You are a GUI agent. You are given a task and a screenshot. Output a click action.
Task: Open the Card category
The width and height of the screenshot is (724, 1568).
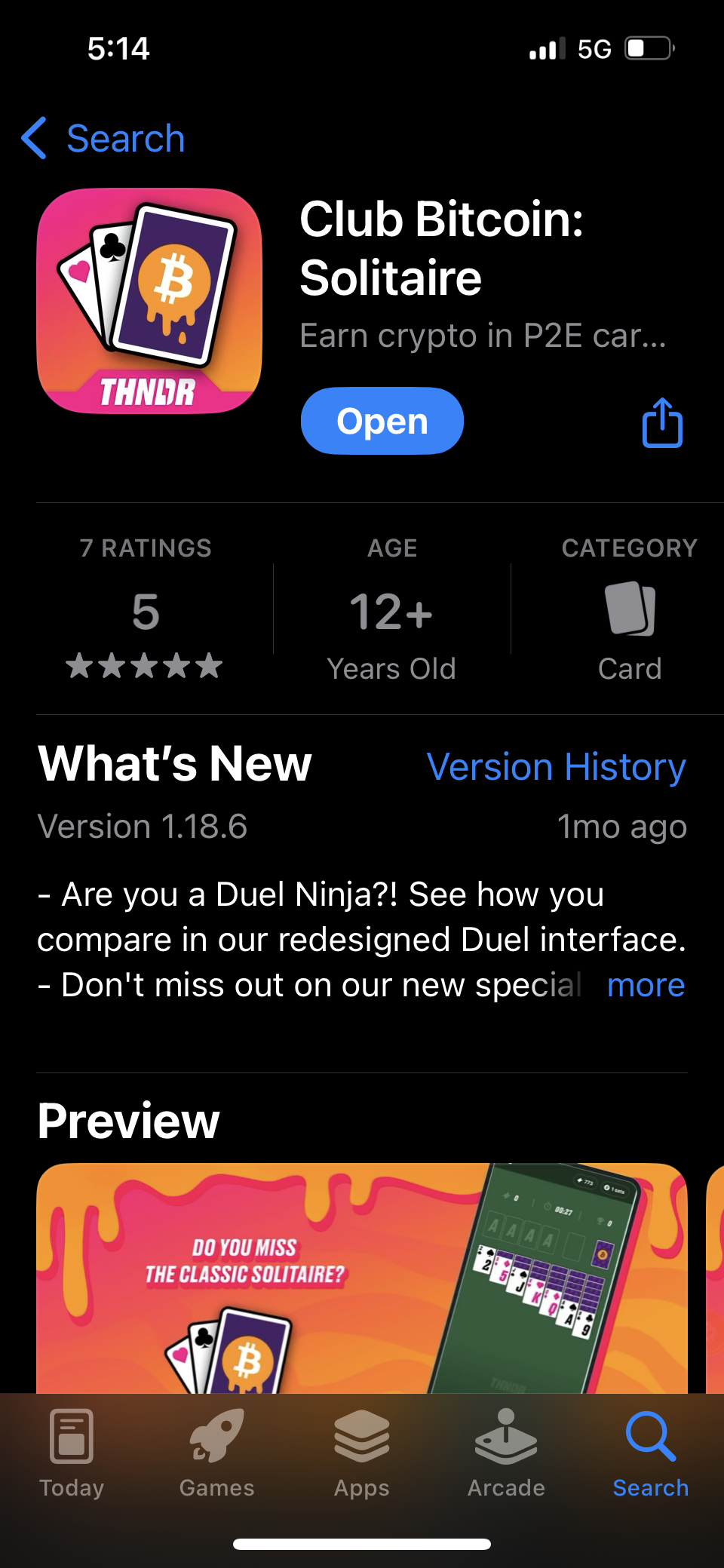629,609
